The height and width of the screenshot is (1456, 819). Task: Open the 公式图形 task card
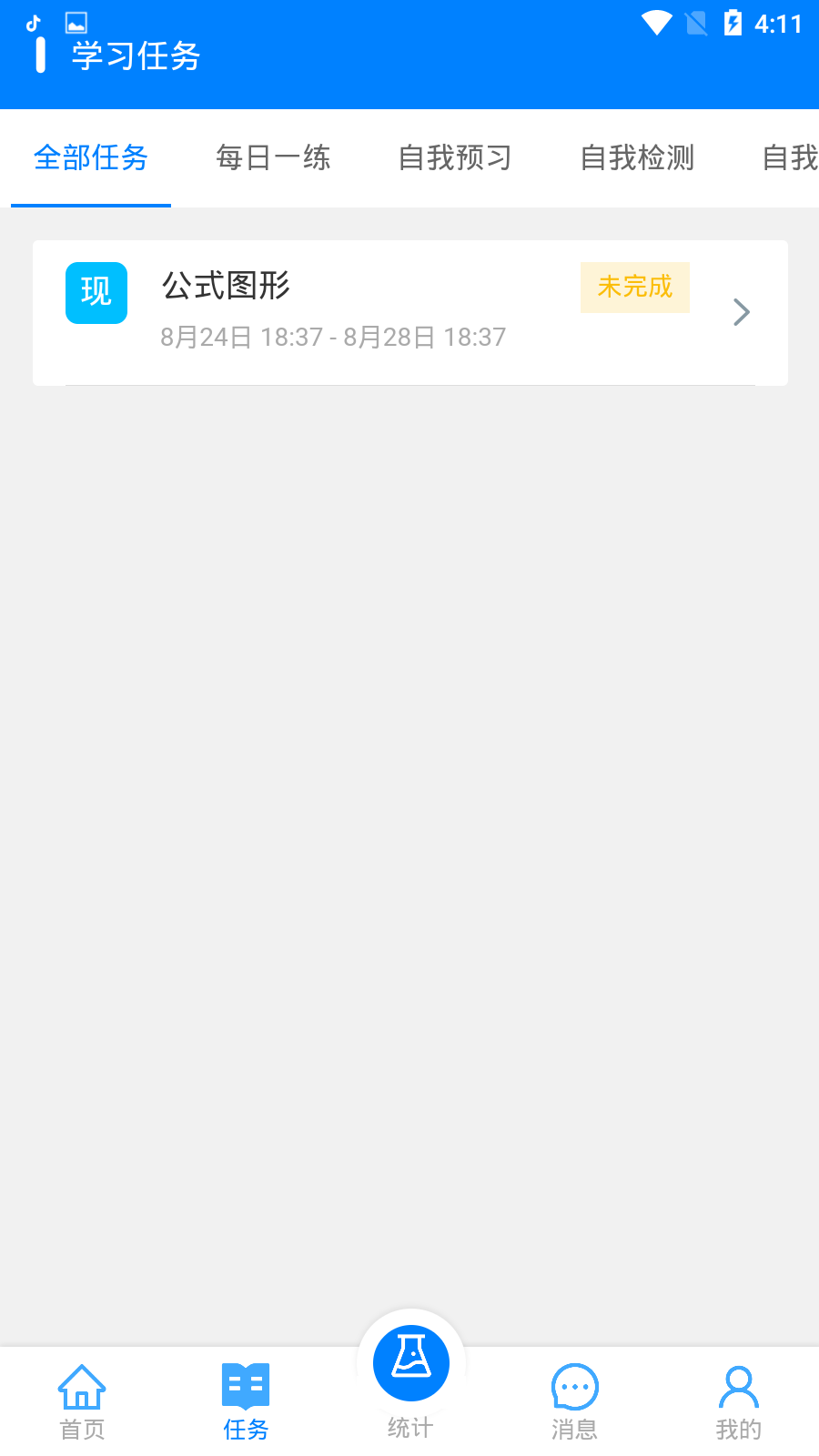(409, 312)
